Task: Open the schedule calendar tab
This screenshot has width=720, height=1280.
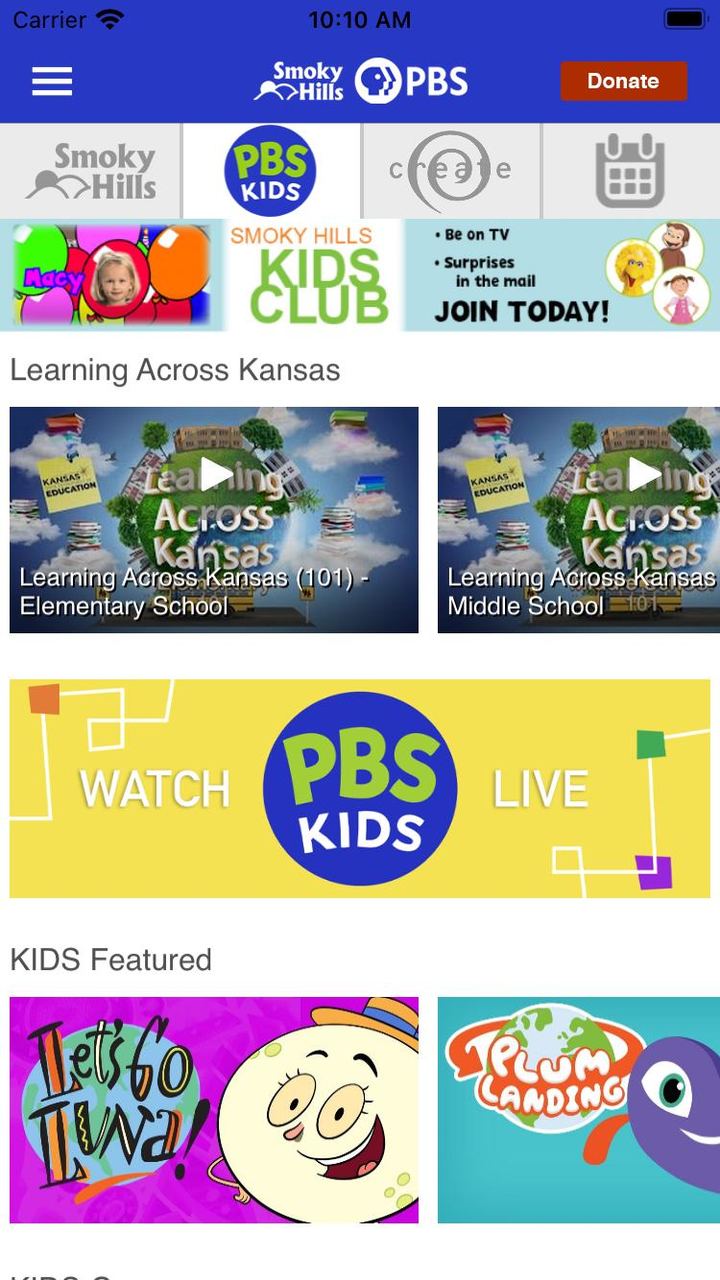Action: (x=630, y=171)
